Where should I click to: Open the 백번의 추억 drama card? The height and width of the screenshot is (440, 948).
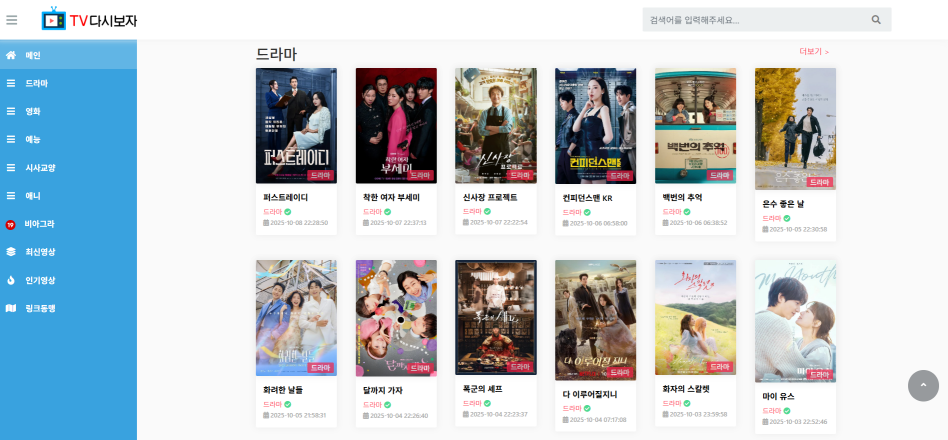click(695, 127)
